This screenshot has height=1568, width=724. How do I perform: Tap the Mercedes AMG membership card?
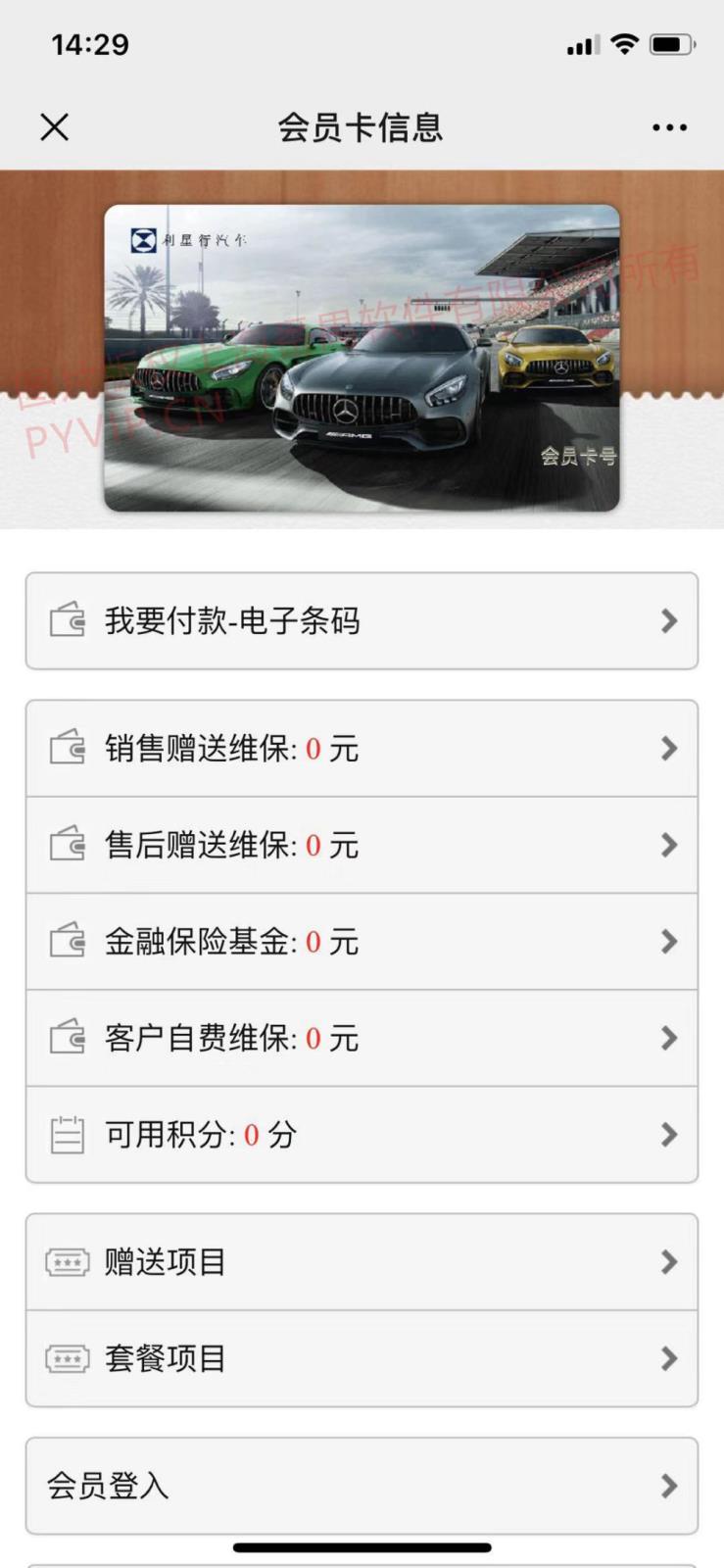(362, 358)
